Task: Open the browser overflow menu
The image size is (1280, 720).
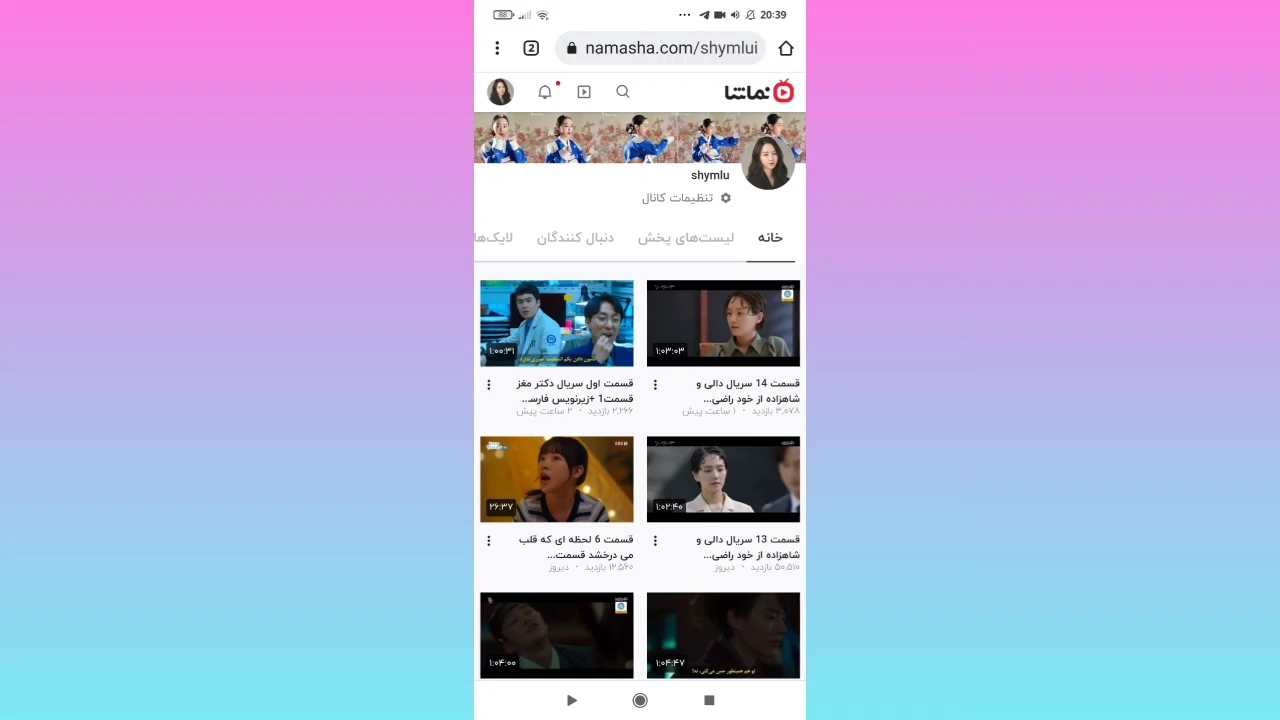Action: 497,48
